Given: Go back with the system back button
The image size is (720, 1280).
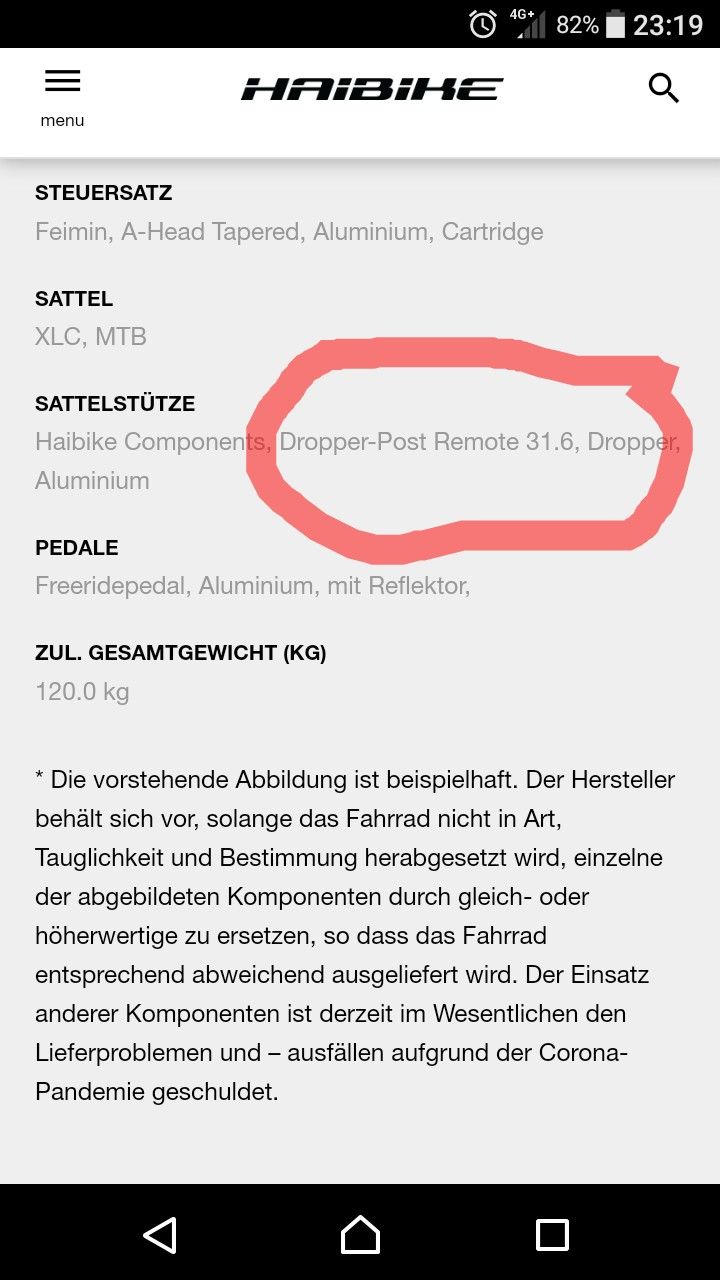Looking at the screenshot, I should [x=160, y=1235].
